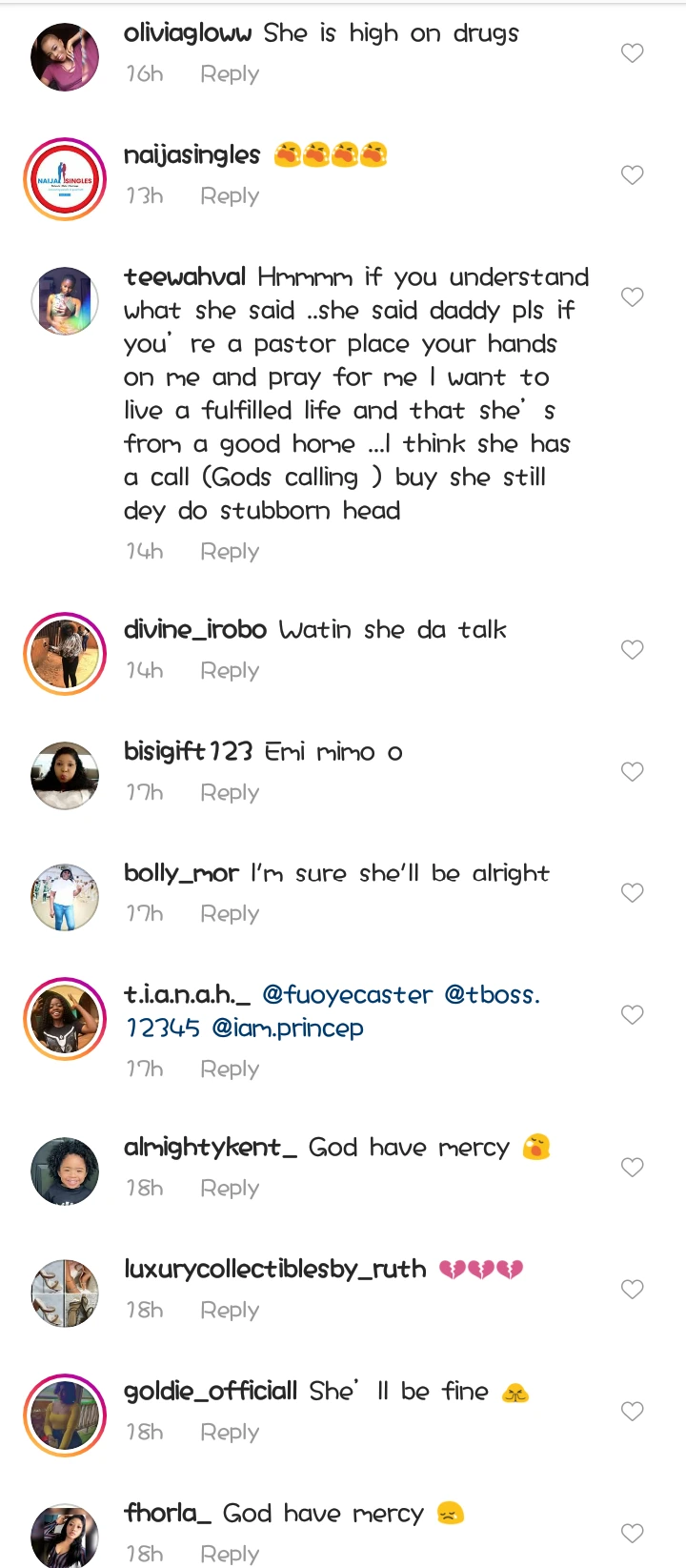This screenshot has height=1568, width=686.
Task: Open naijasingles' profile picture
Action: 65,179
